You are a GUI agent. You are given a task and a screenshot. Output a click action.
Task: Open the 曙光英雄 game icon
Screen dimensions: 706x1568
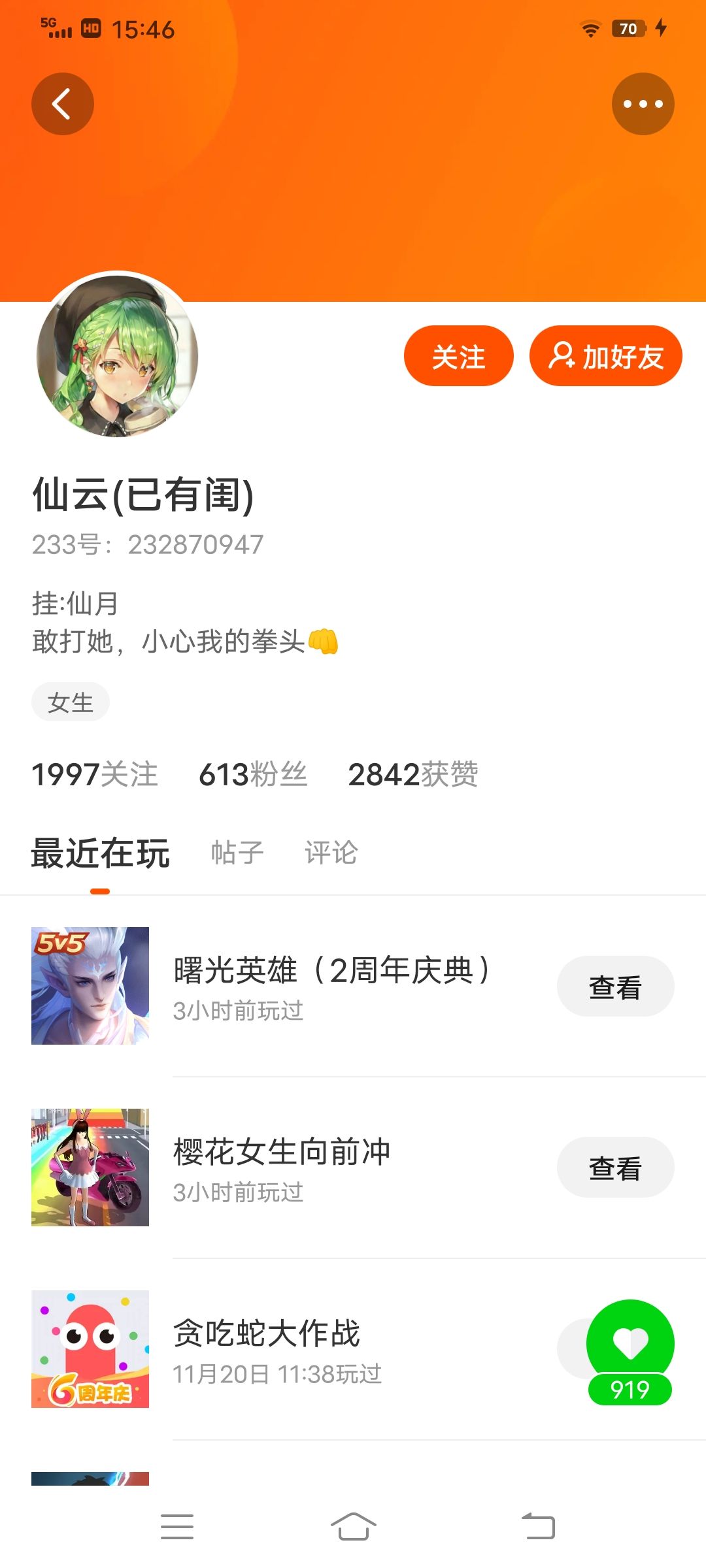pos(90,986)
